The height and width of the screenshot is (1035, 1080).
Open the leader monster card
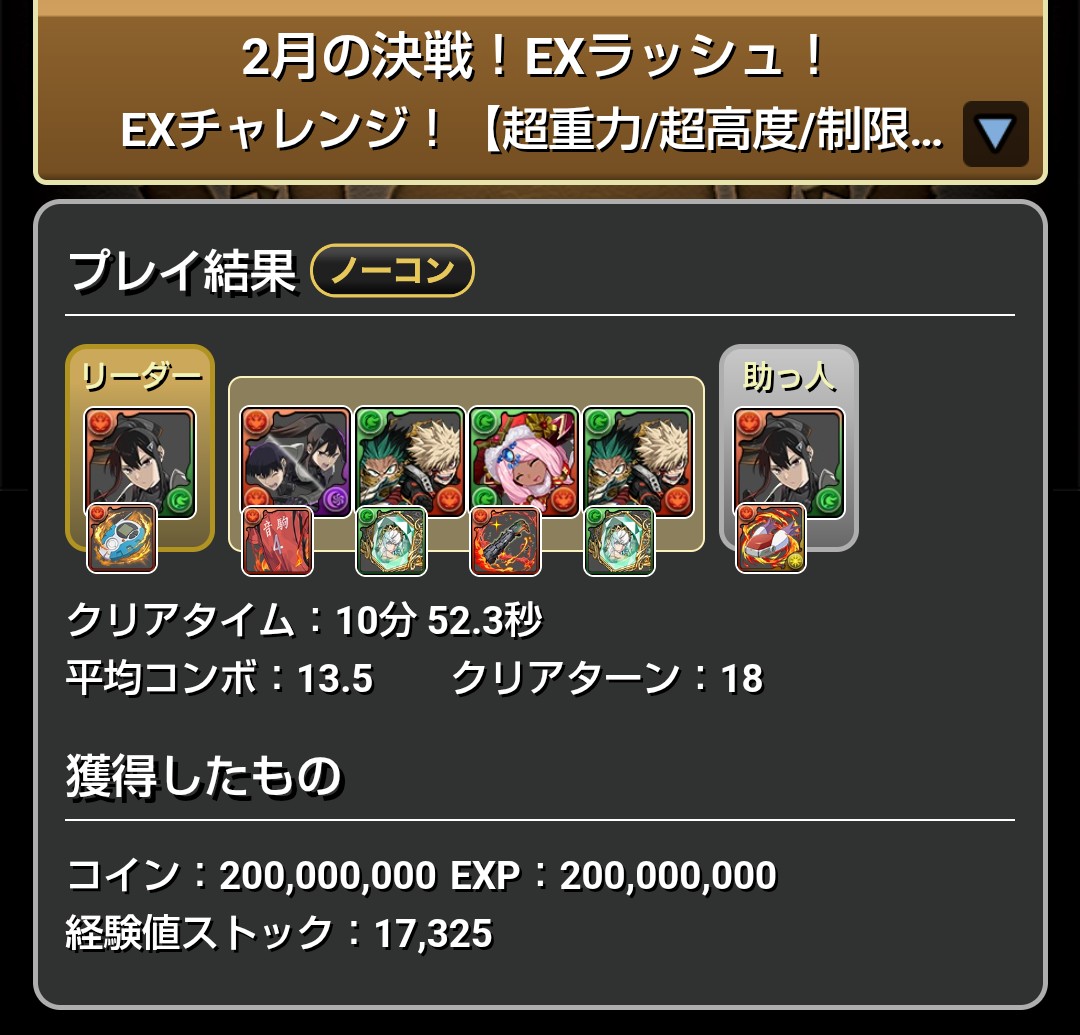140,461
